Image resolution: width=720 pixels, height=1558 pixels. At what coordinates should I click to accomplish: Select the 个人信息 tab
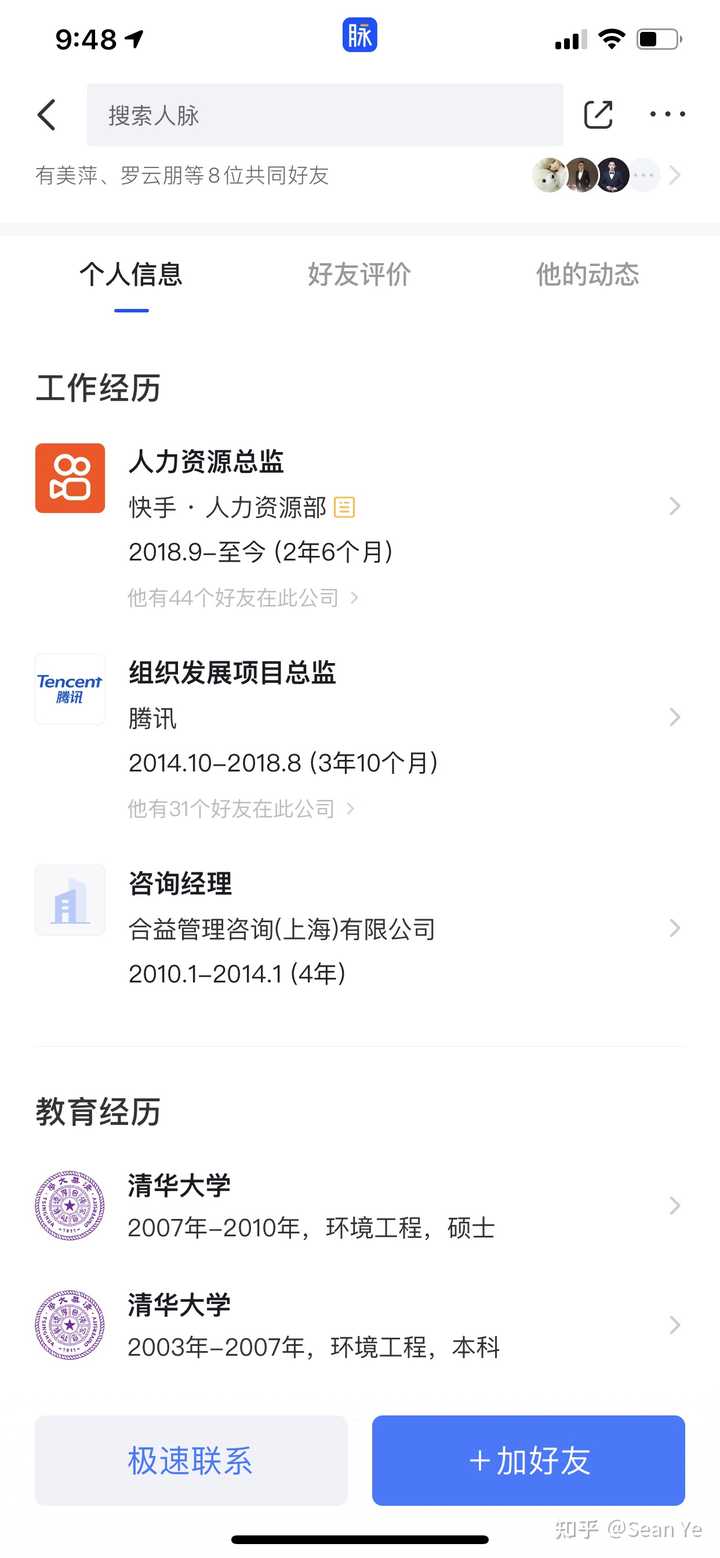pos(131,275)
